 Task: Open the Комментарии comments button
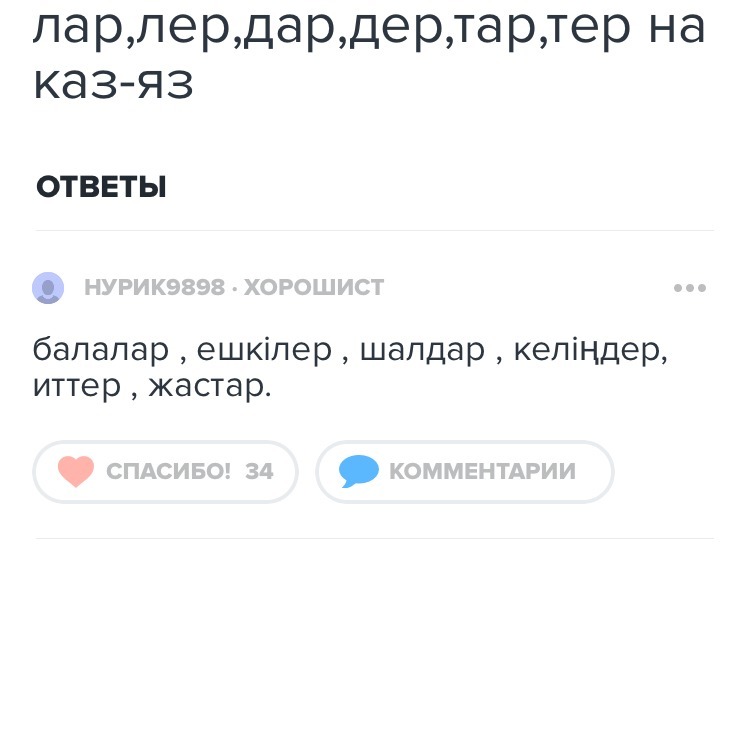[464, 471]
